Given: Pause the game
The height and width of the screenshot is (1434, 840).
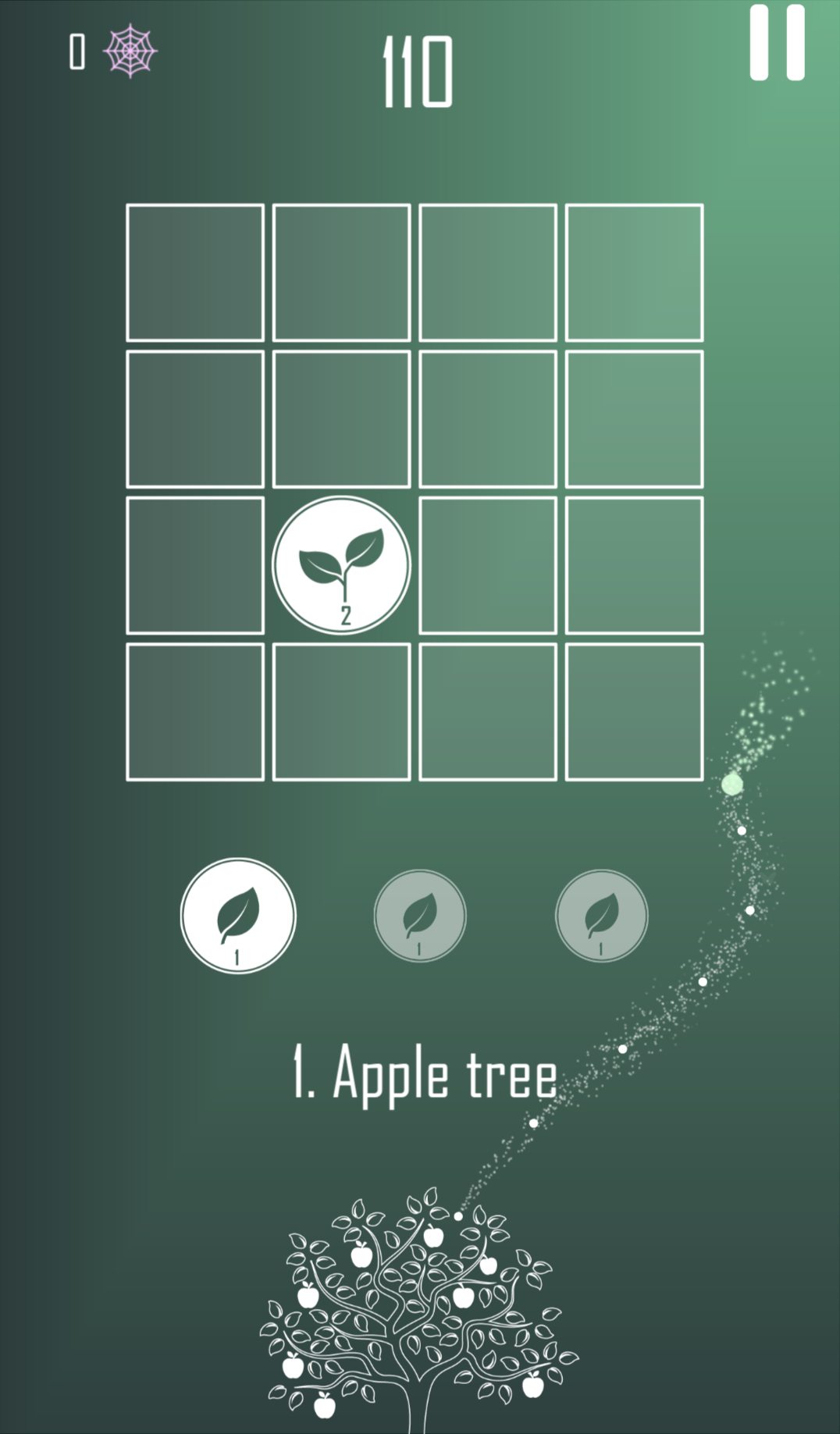Looking at the screenshot, I should 777,43.
